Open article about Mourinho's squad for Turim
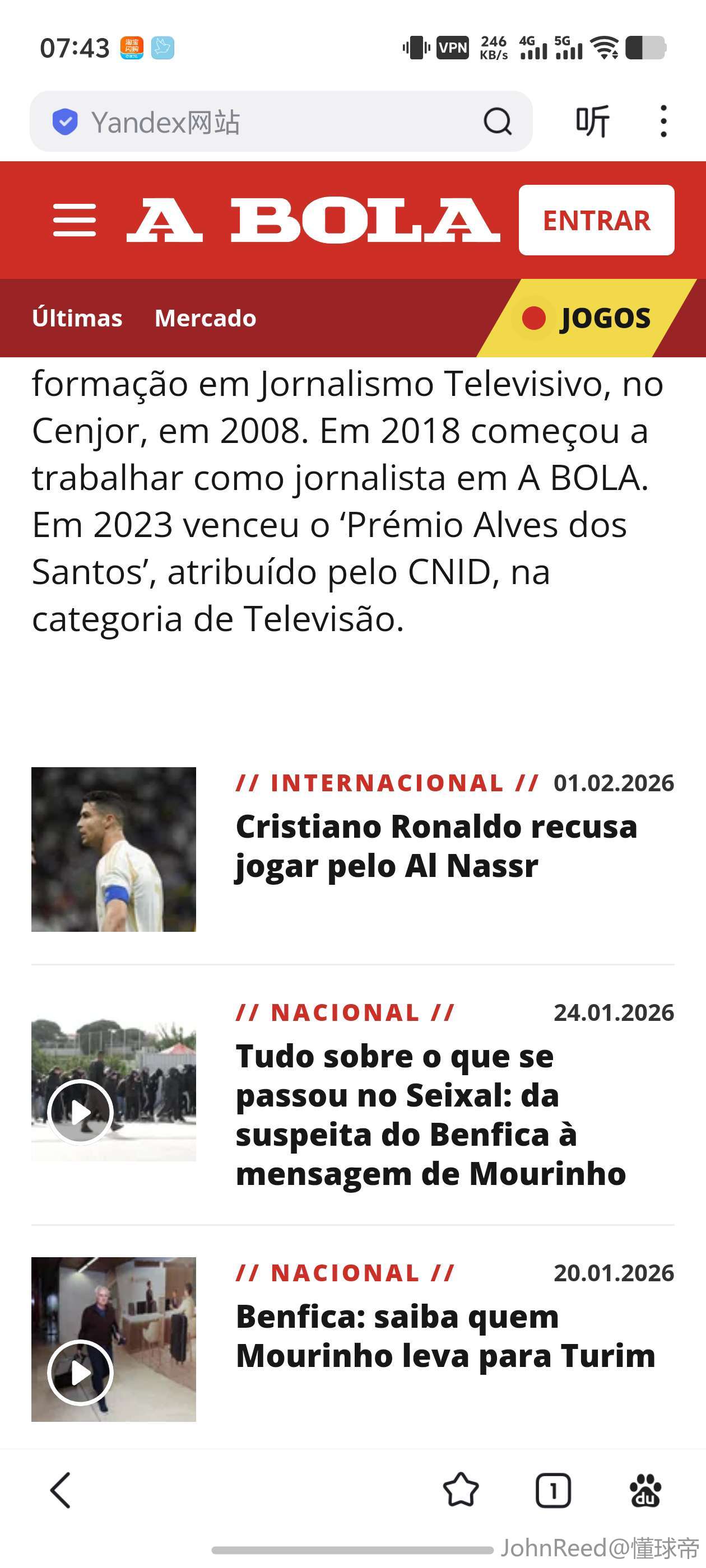This screenshot has height=1568, width=706. click(445, 1336)
